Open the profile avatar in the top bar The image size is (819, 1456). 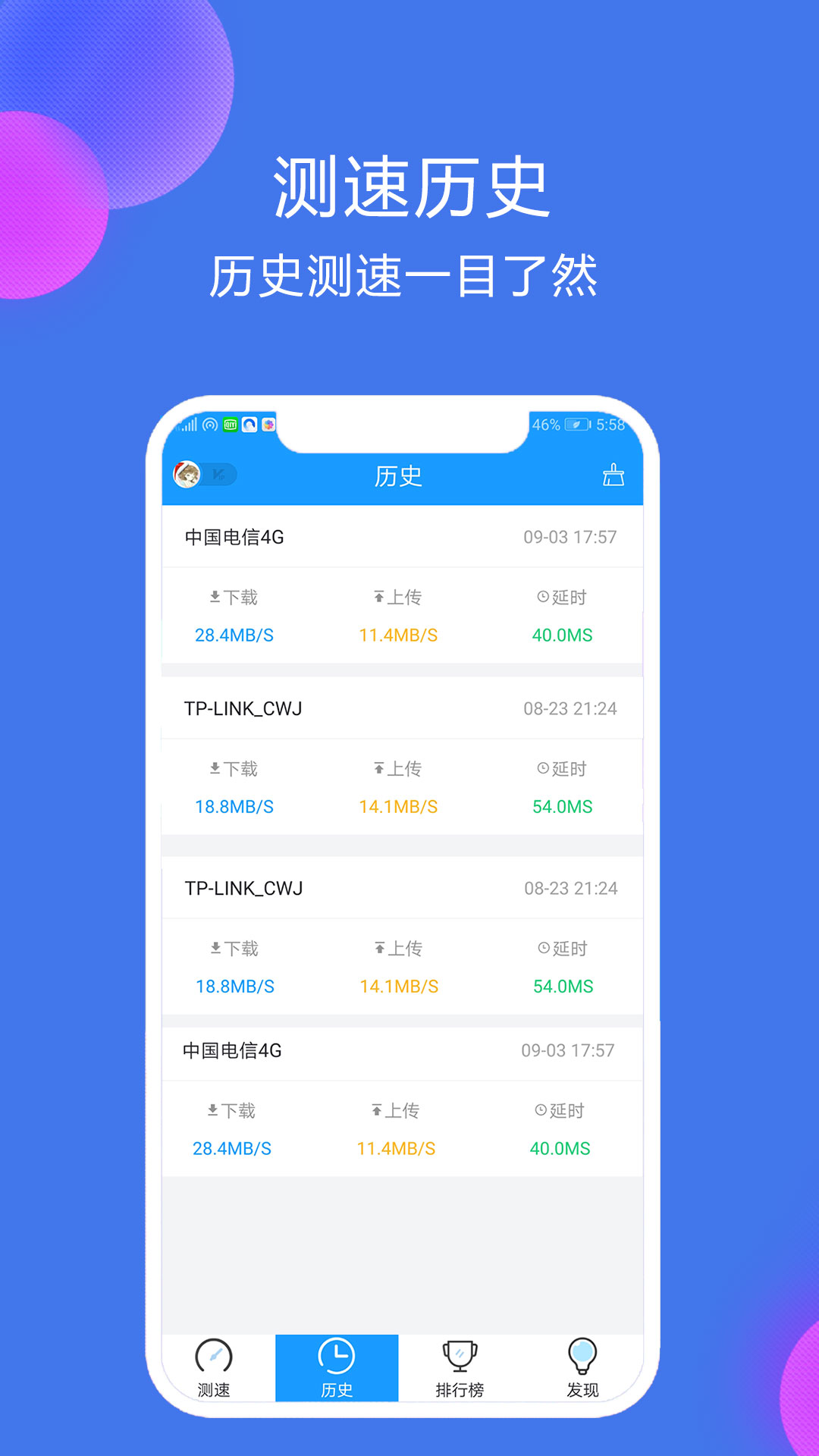pos(187,475)
